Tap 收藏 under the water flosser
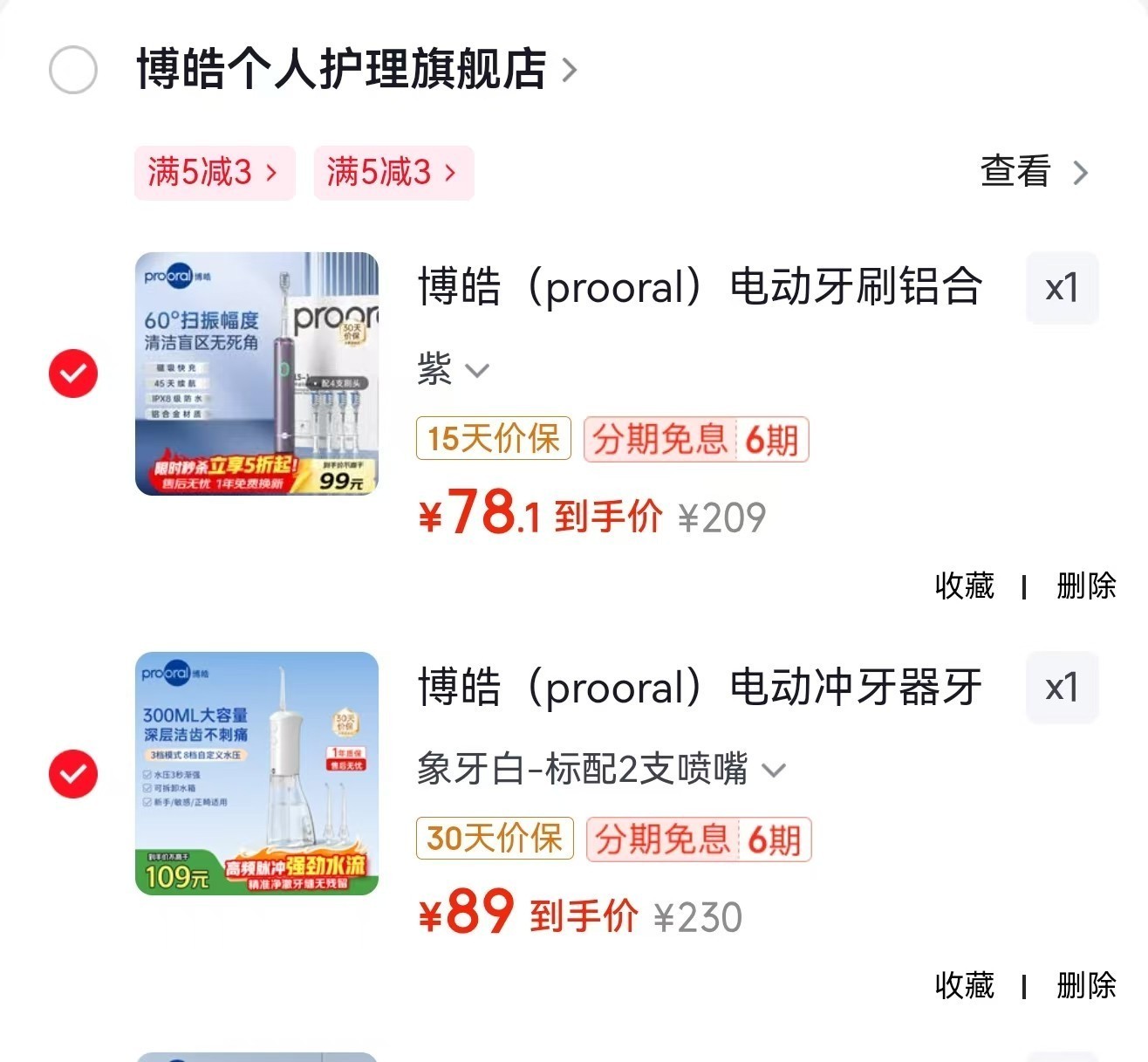This screenshot has width=1148, height=1062. pyautogui.click(x=965, y=985)
